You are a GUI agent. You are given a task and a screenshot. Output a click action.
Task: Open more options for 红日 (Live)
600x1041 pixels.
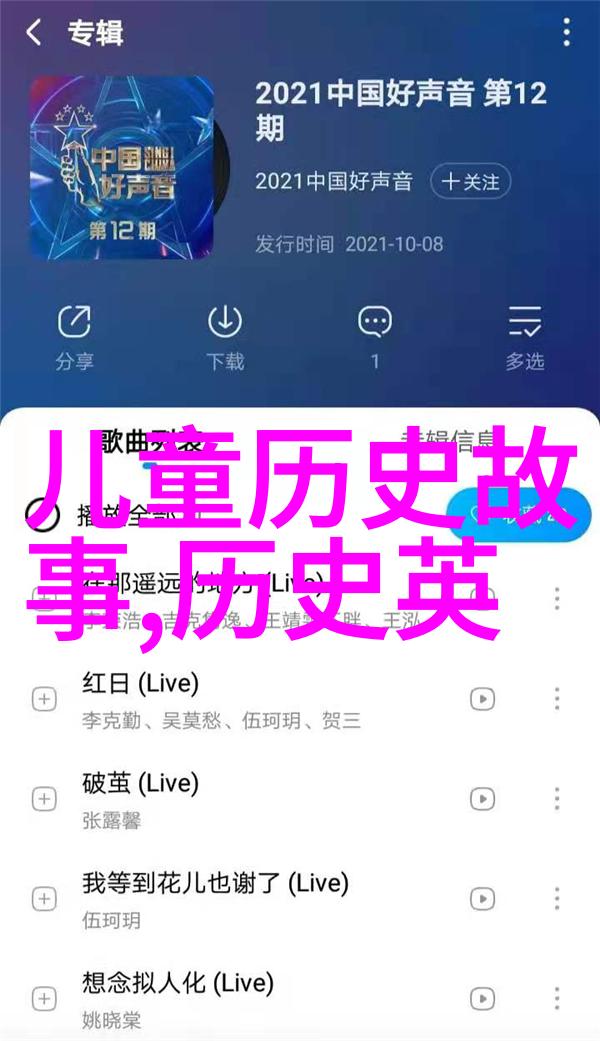click(557, 699)
